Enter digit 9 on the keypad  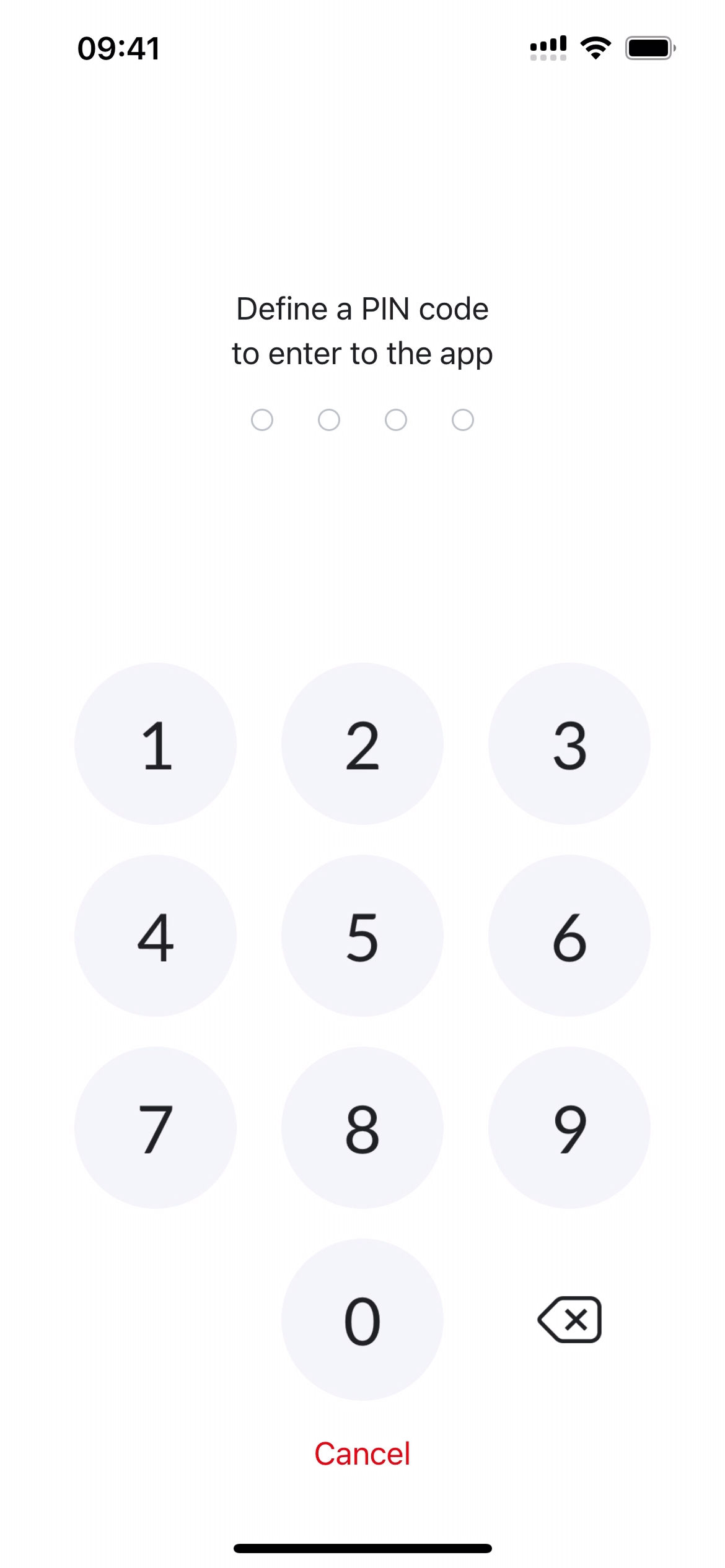pyautogui.click(x=569, y=1128)
